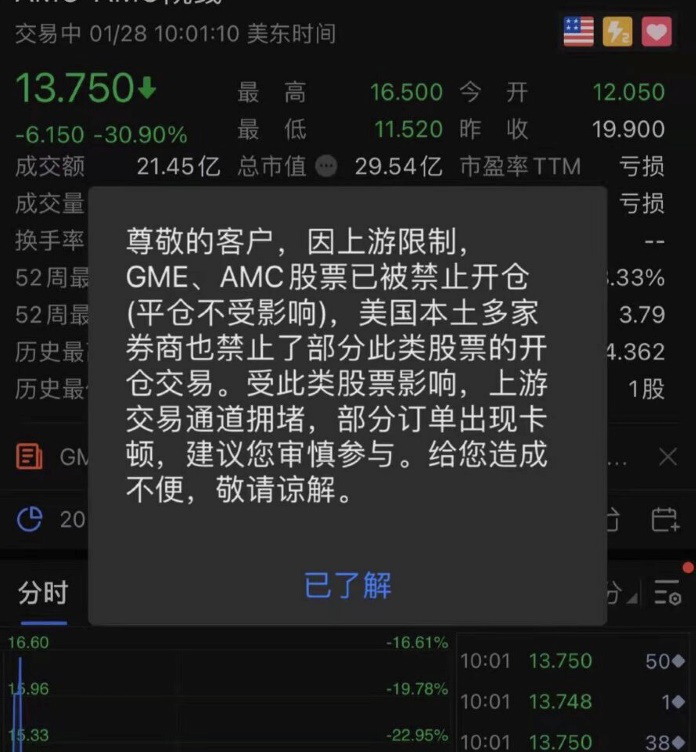The image size is (696, 752).
Task: Open the market cap info icon
Action: click(326, 167)
